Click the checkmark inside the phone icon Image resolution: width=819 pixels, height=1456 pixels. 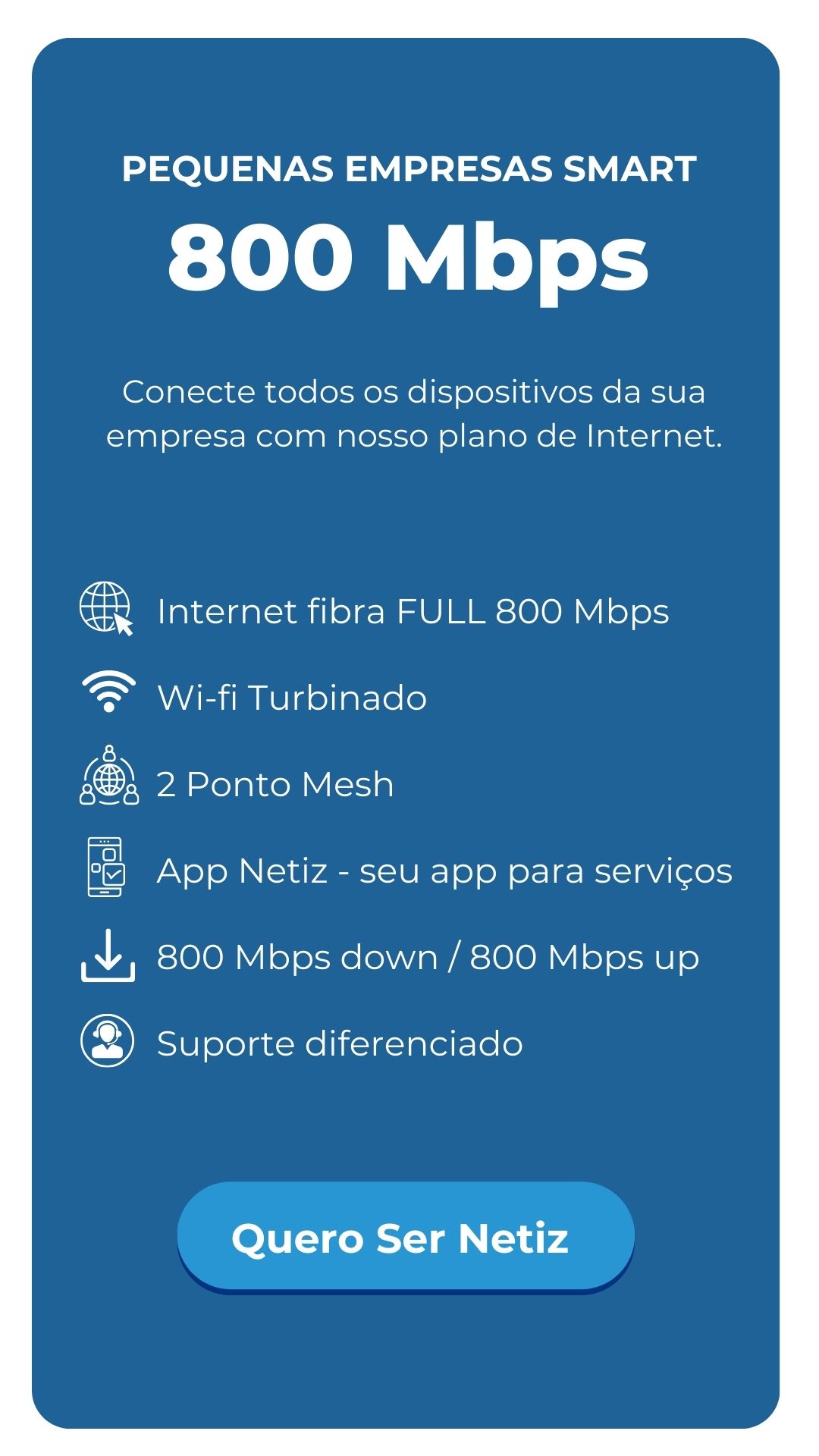(x=115, y=874)
